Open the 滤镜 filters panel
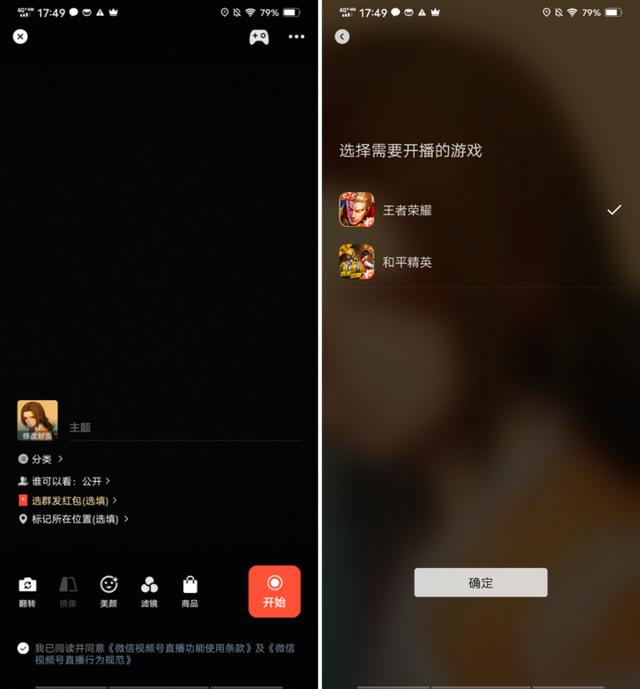Image resolution: width=640 pixels, height=689 pixels. 149,590
